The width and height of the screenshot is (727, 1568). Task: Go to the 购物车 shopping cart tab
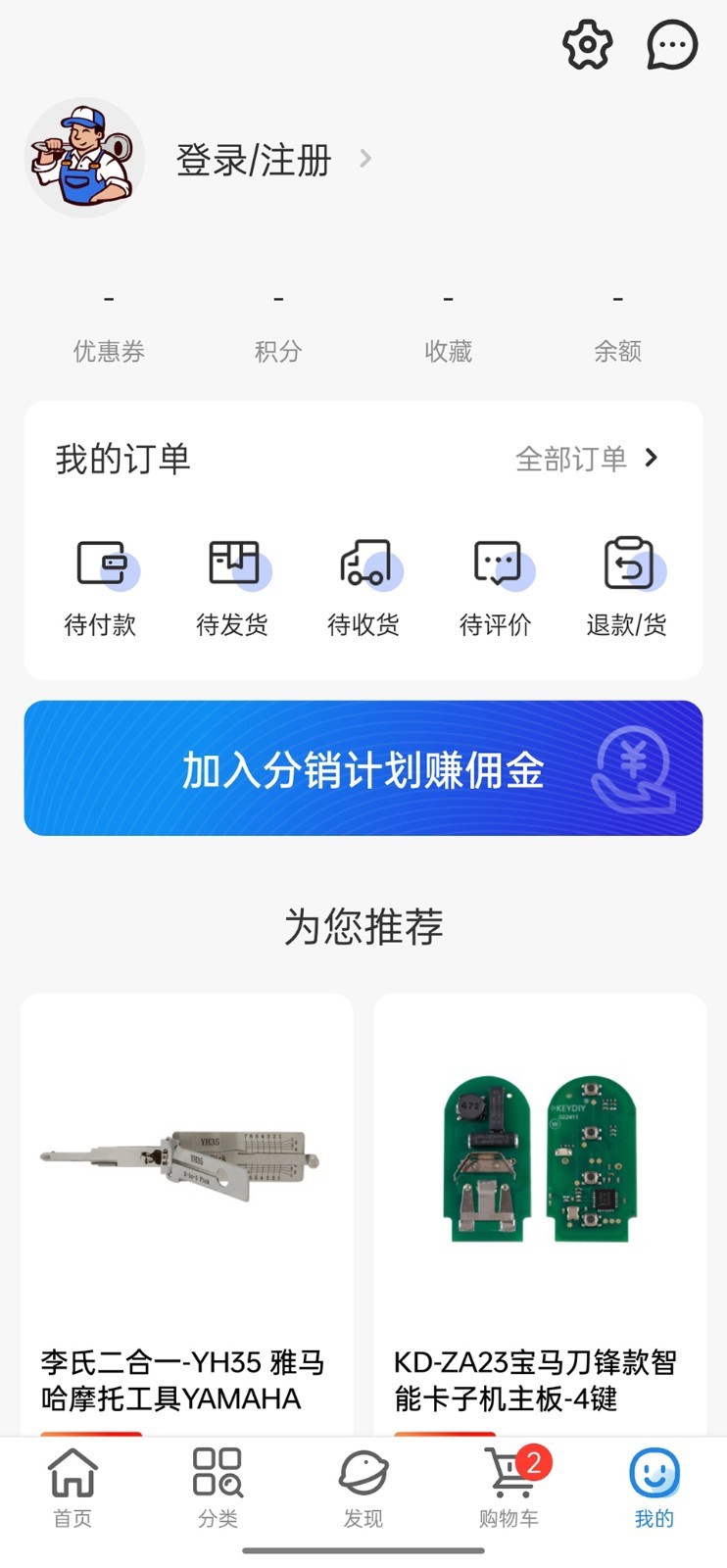click(509, 1488)
